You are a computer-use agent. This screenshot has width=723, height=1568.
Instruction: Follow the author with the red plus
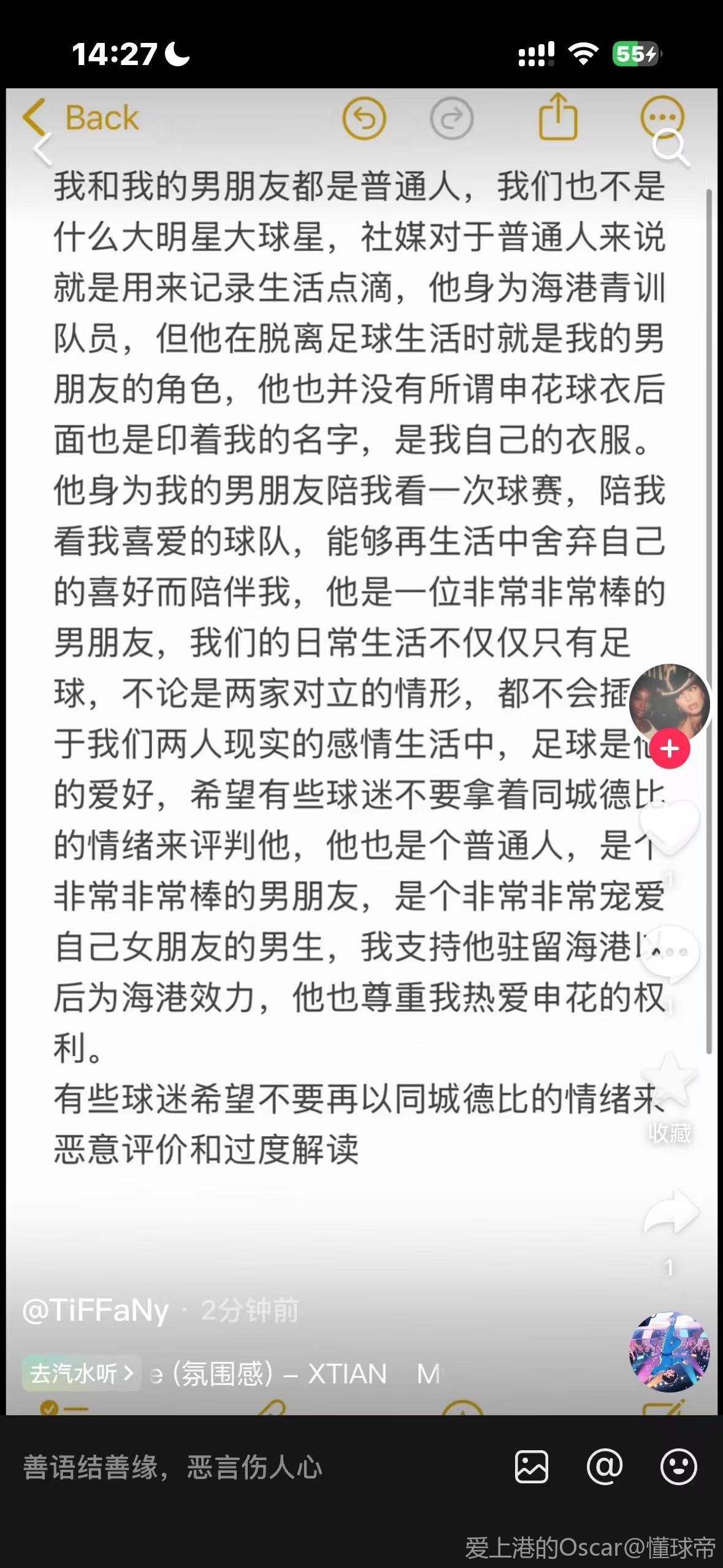coord(670,748)
